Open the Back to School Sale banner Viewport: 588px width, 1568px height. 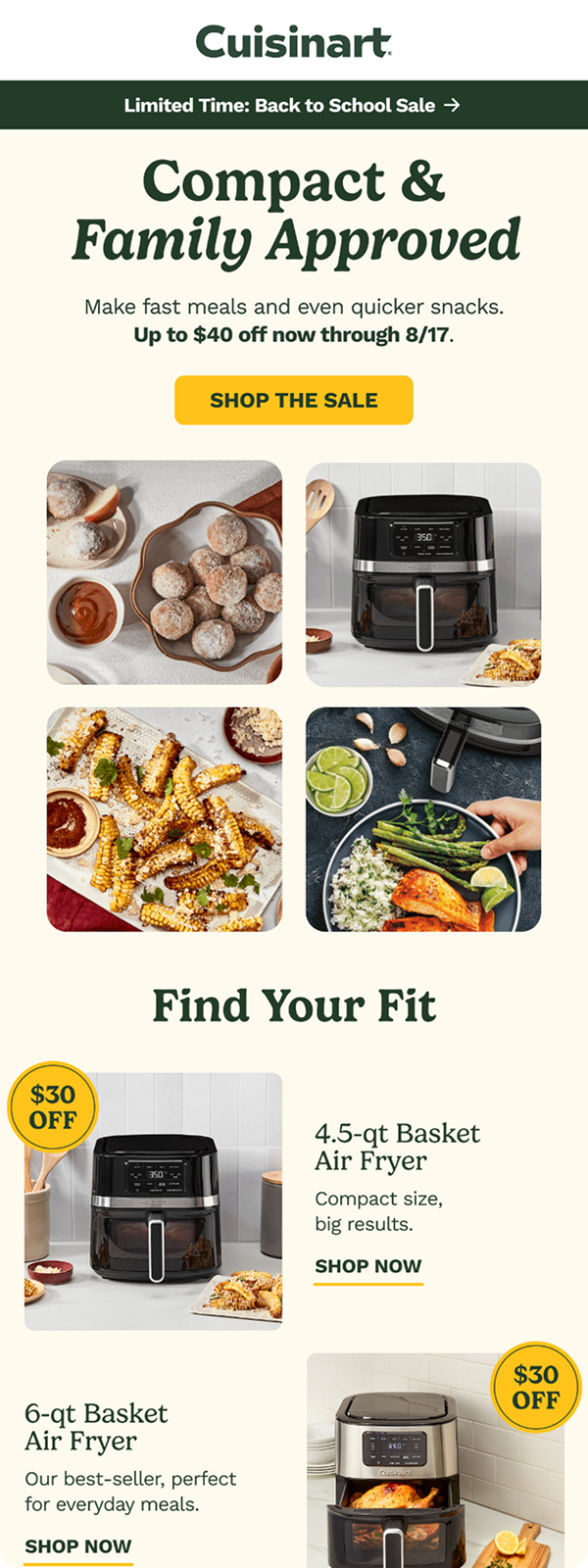click(292, 105)
